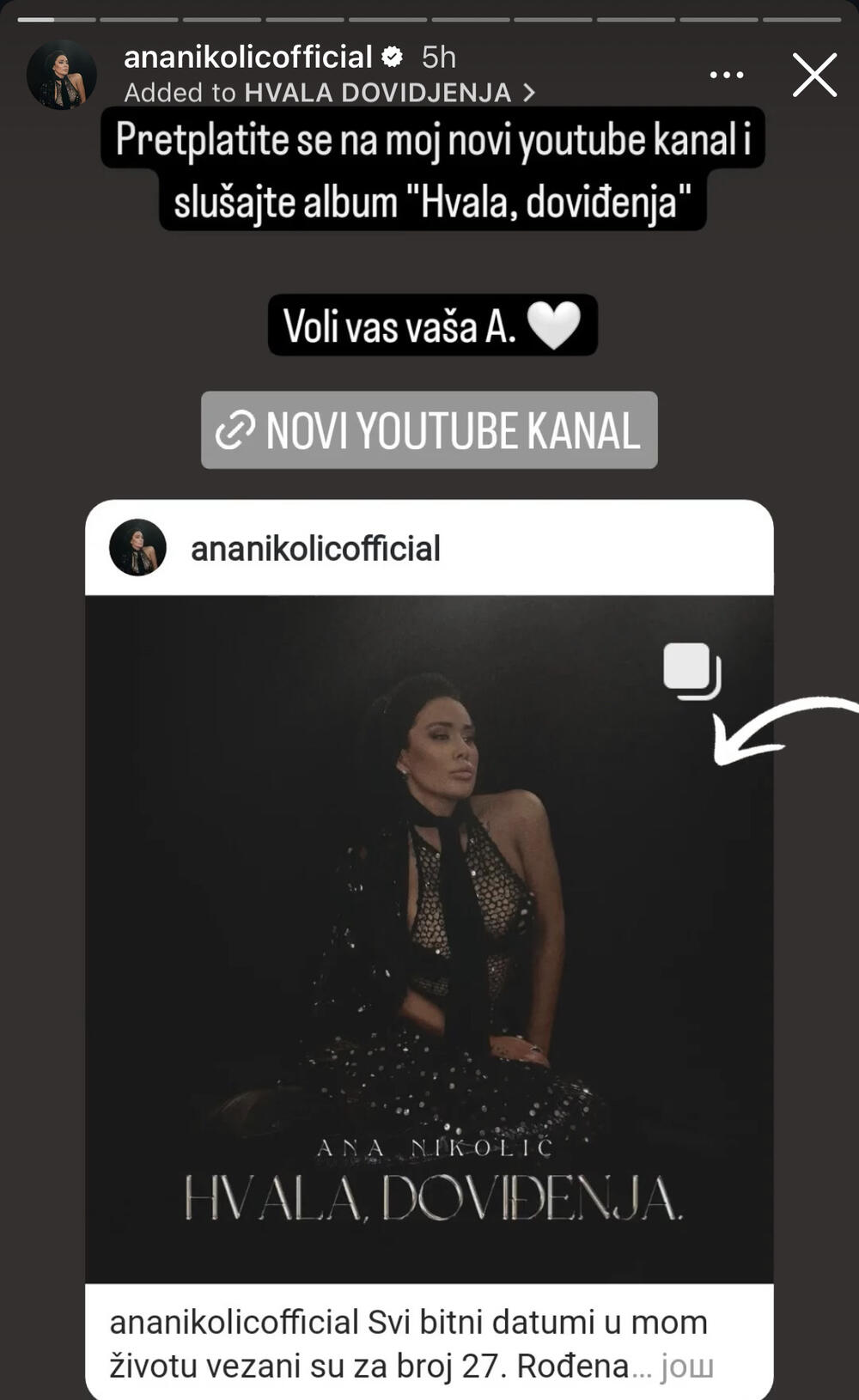Image resolution: width=859 pixels, height=1400 pixels.
Task: Open ananikolicofficial's profile from the story header
Action: (x=248, y=58)
